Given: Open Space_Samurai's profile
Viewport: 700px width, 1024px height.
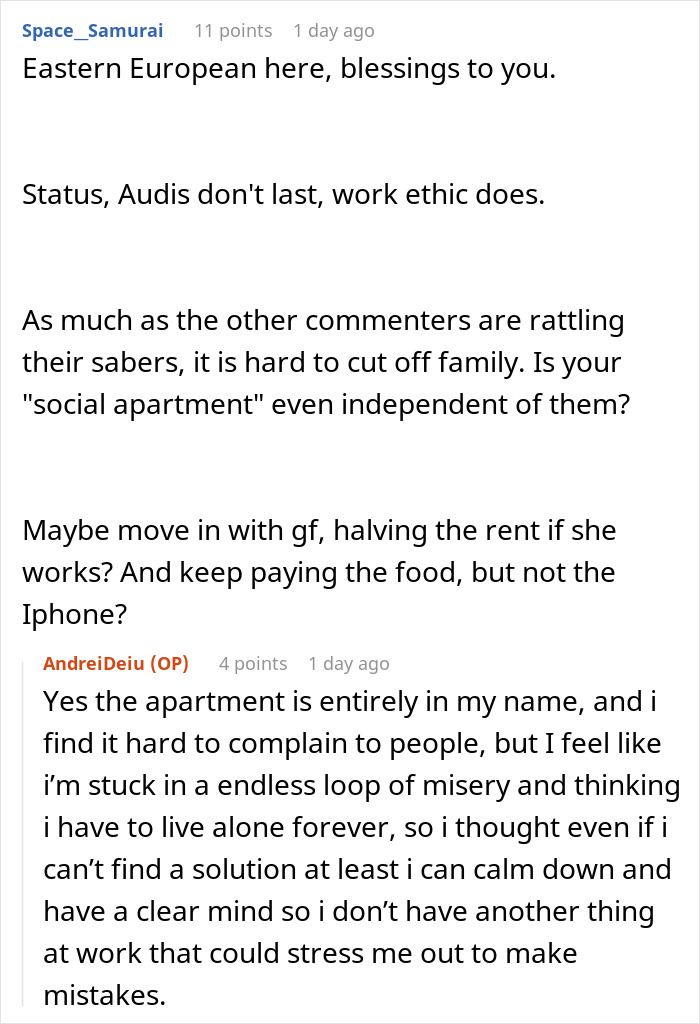Looking at the screenshot, I should pyautogui.click(x=93, y=31).
